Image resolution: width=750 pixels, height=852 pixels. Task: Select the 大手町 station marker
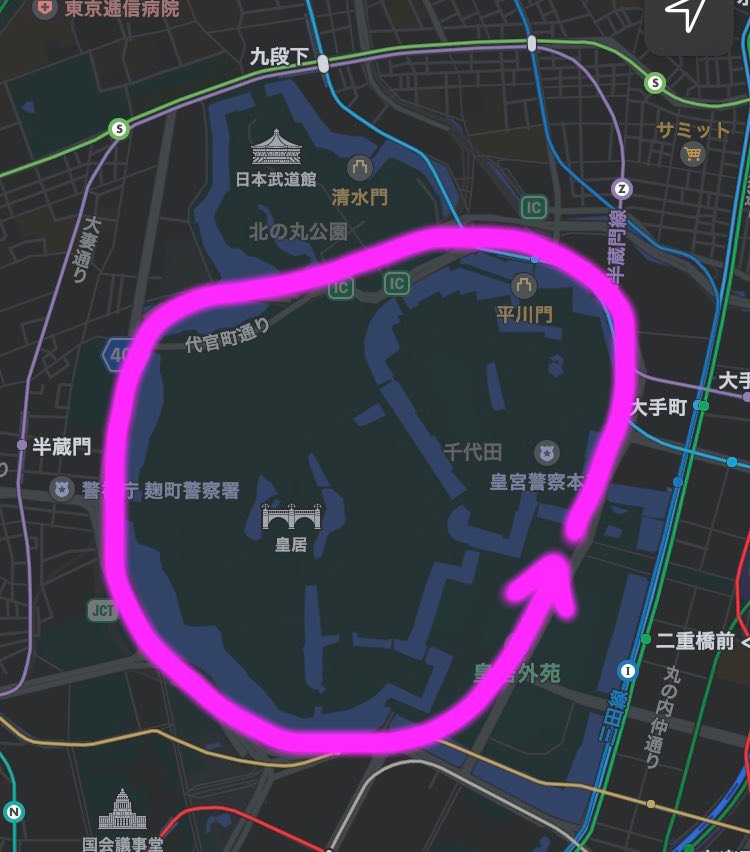(704, 406)
